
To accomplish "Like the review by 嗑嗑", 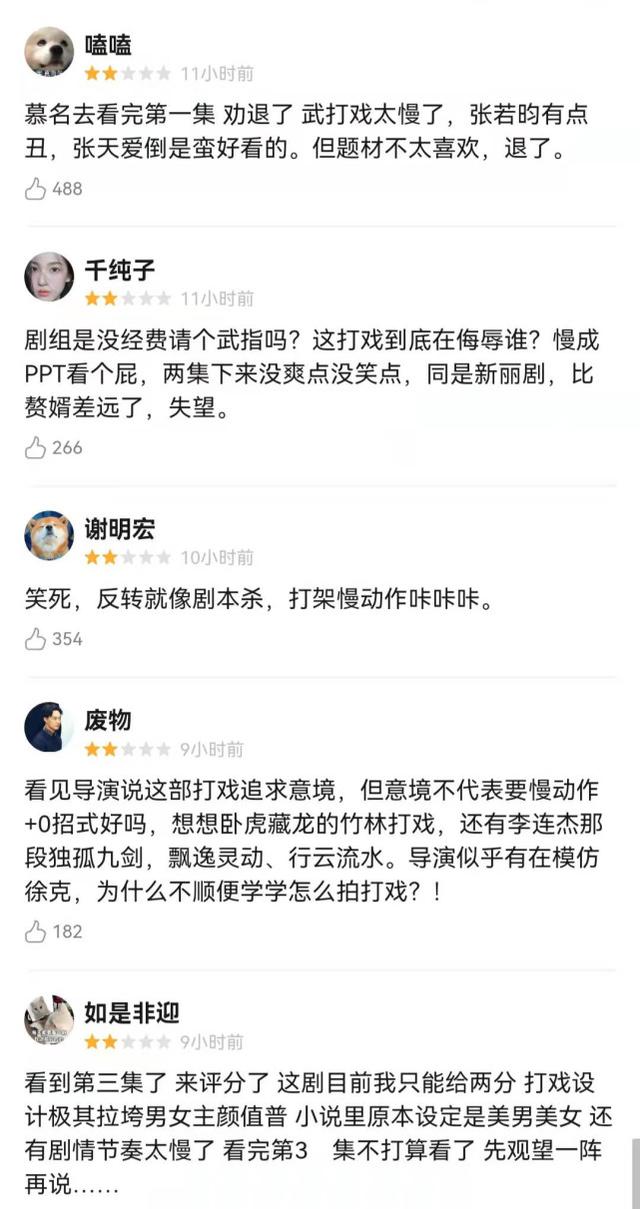I will point(36,188).
